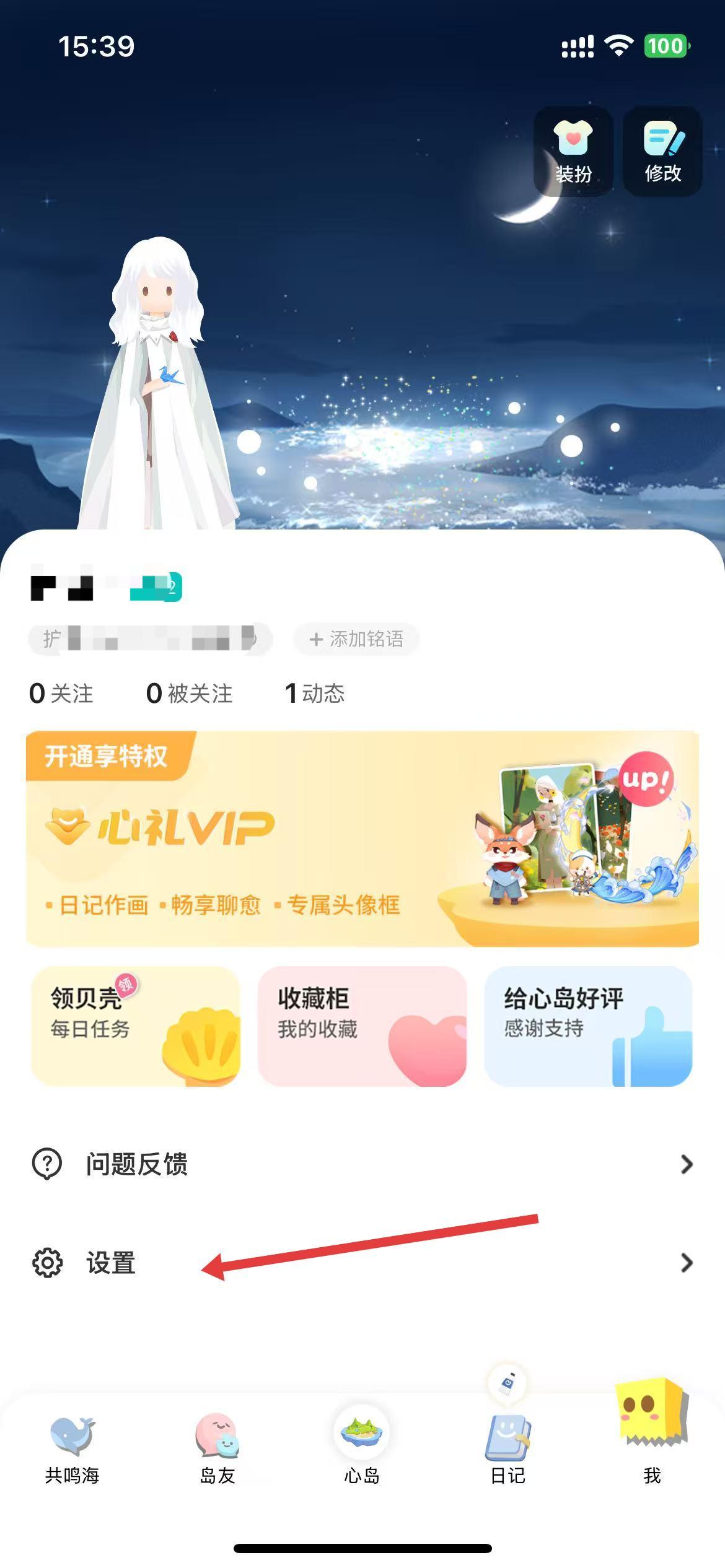The image size is (725, 1568).
Task: Tap the 给心岛好评 rating card
Action: pos(588,1026)
